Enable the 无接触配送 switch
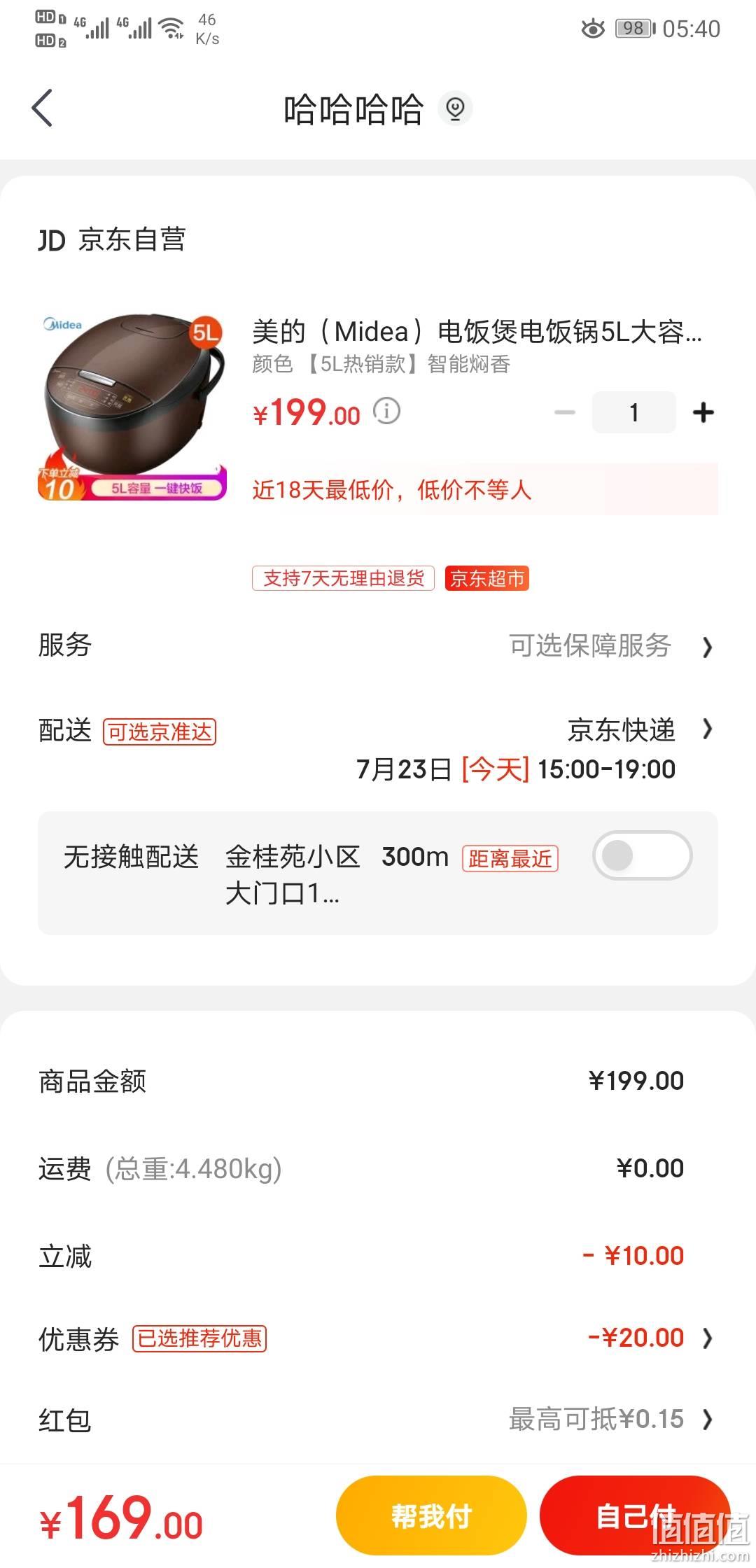Screen dimensions: 756x1568 tap(642, 855)
